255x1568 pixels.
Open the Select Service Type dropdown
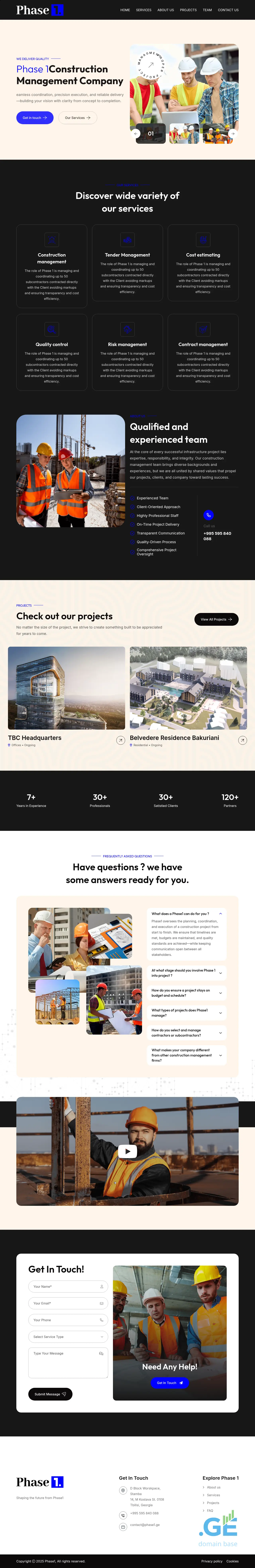pyautogui.click(x=68, y=1337)
